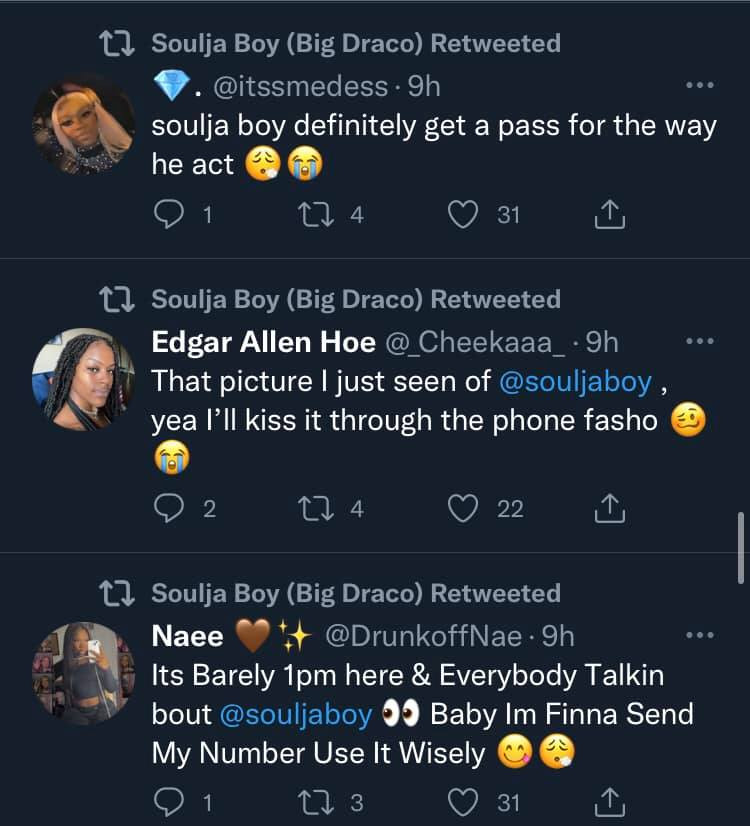View @itssmedess's profile picture
The height and width of the screenshot is (826, 750).
click(x=84, y=123)
